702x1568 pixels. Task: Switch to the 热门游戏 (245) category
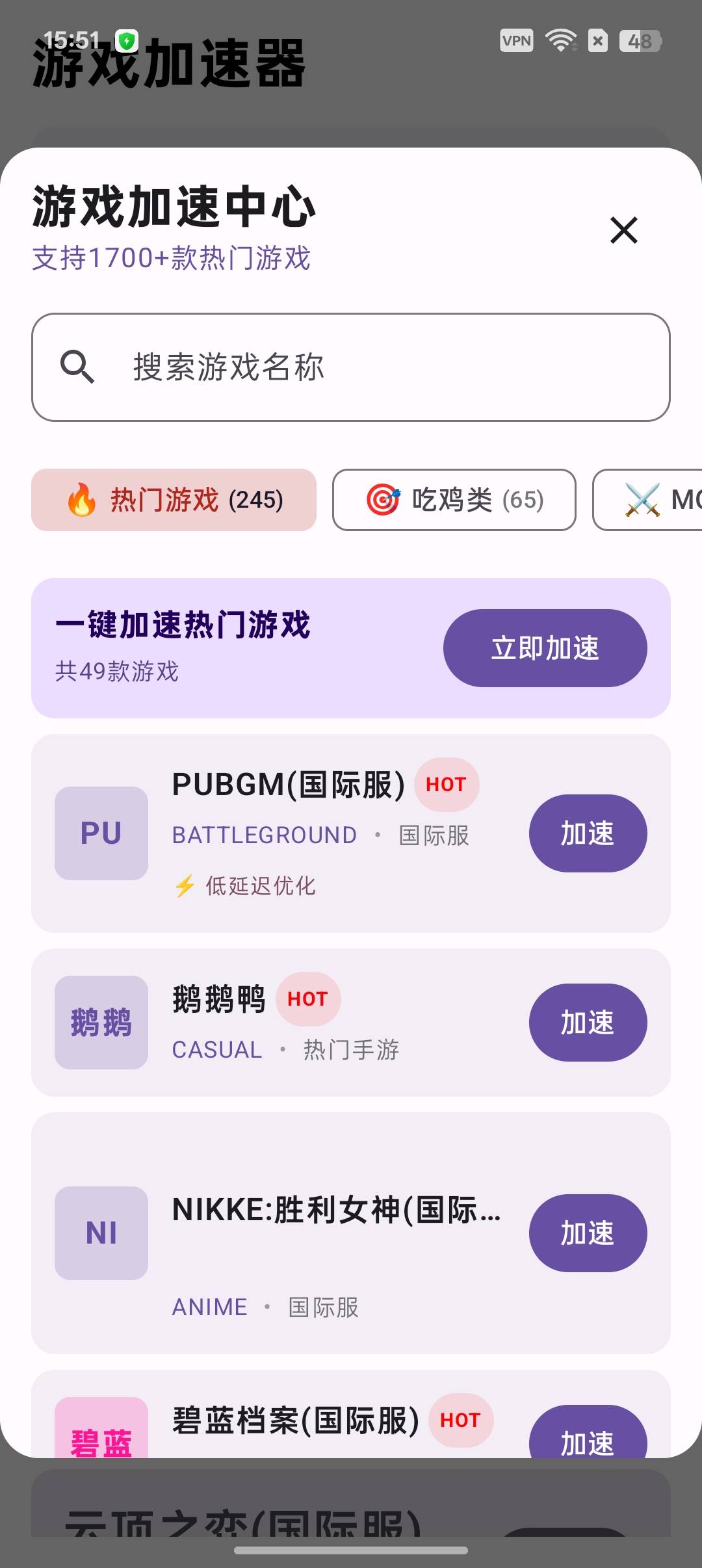(x=174, y=500)
